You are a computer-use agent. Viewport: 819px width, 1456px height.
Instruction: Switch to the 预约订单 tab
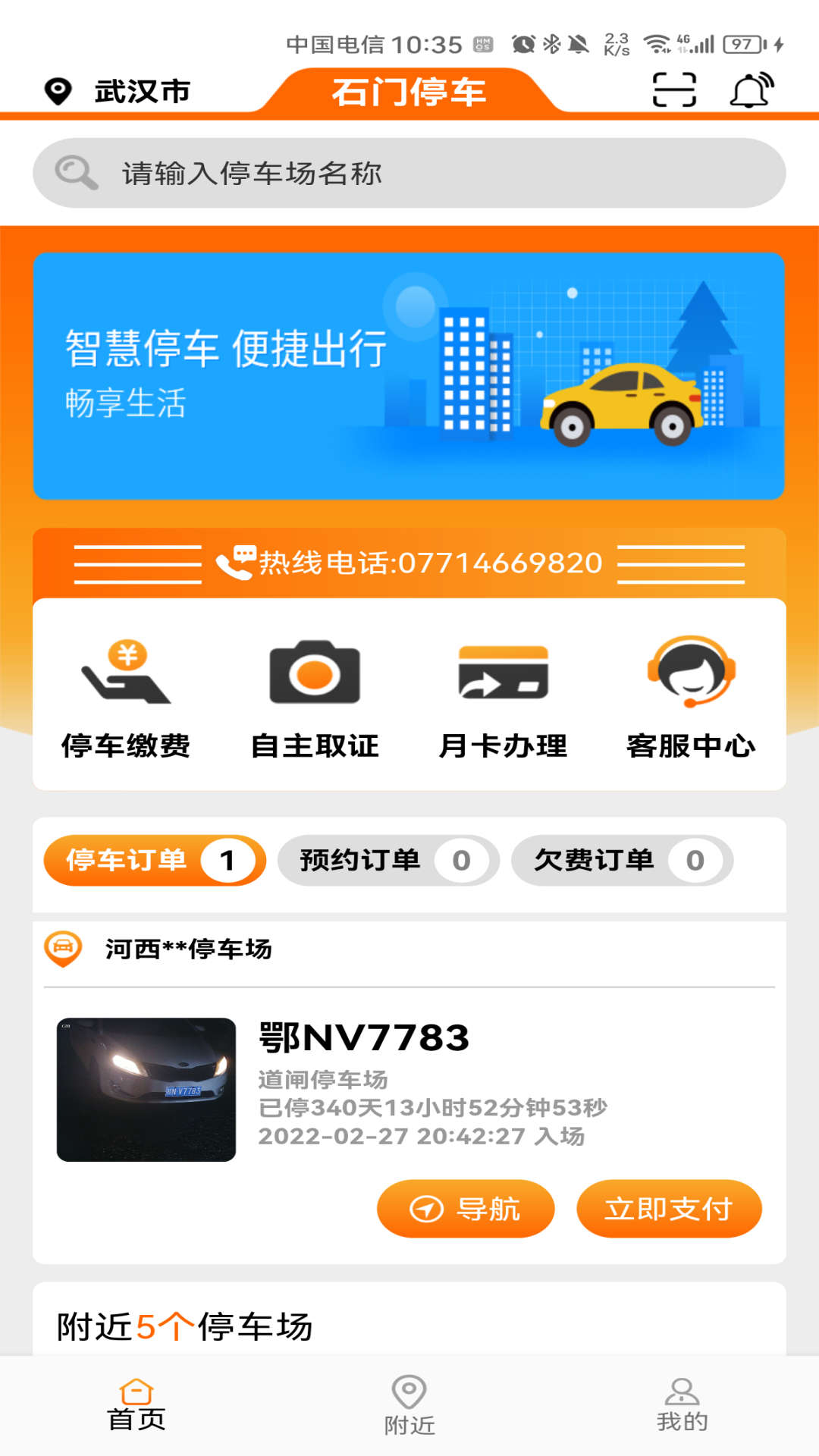388,861
